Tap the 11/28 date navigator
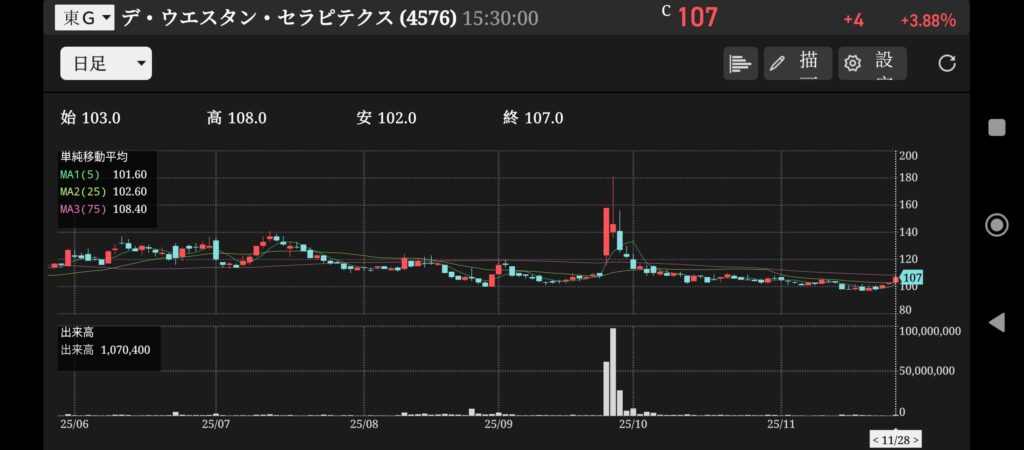 pyautogui.click(x=895, y=440)
